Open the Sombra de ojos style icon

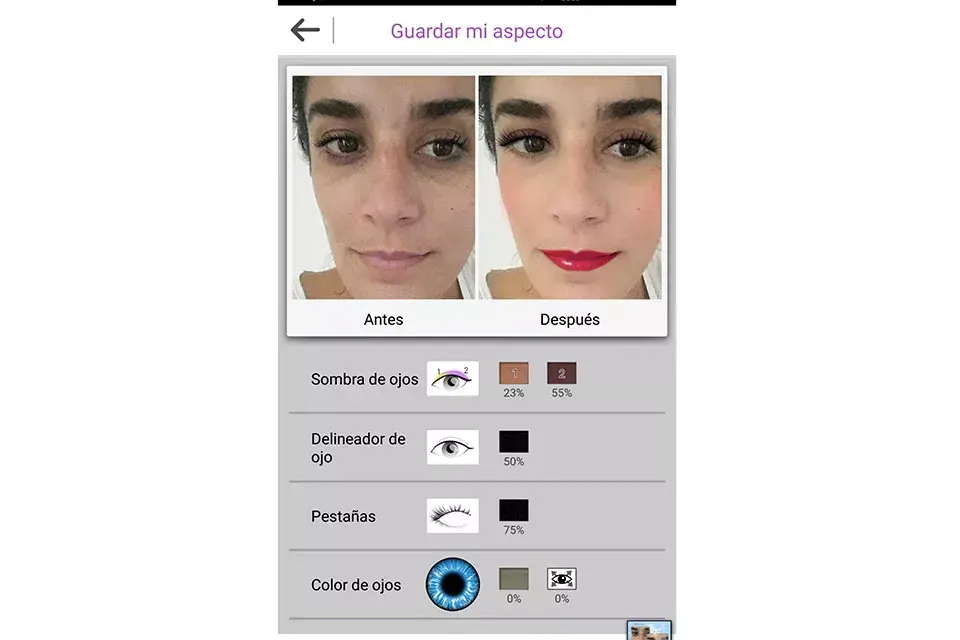(452, 379)
